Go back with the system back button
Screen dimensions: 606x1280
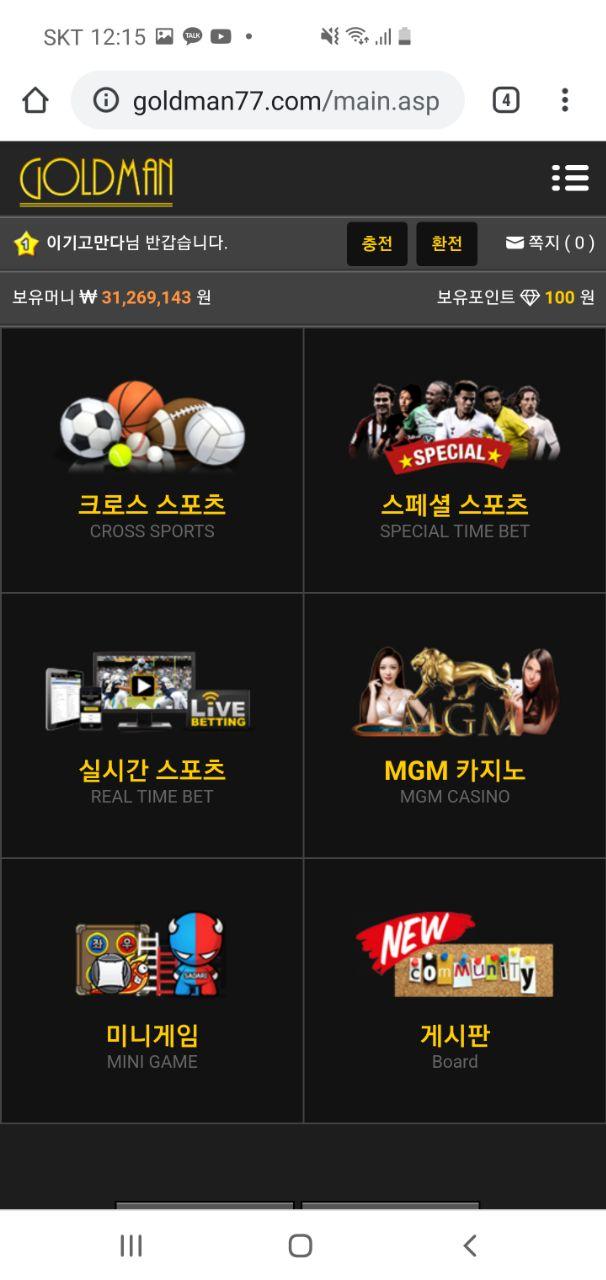coord(470,1245)
